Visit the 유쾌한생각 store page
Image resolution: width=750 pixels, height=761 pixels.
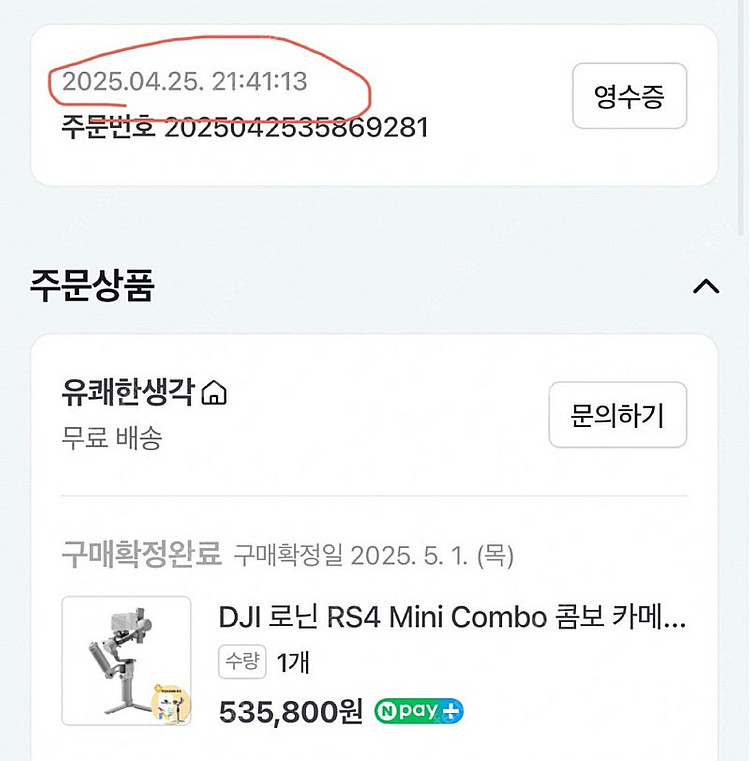pos(144,394)
